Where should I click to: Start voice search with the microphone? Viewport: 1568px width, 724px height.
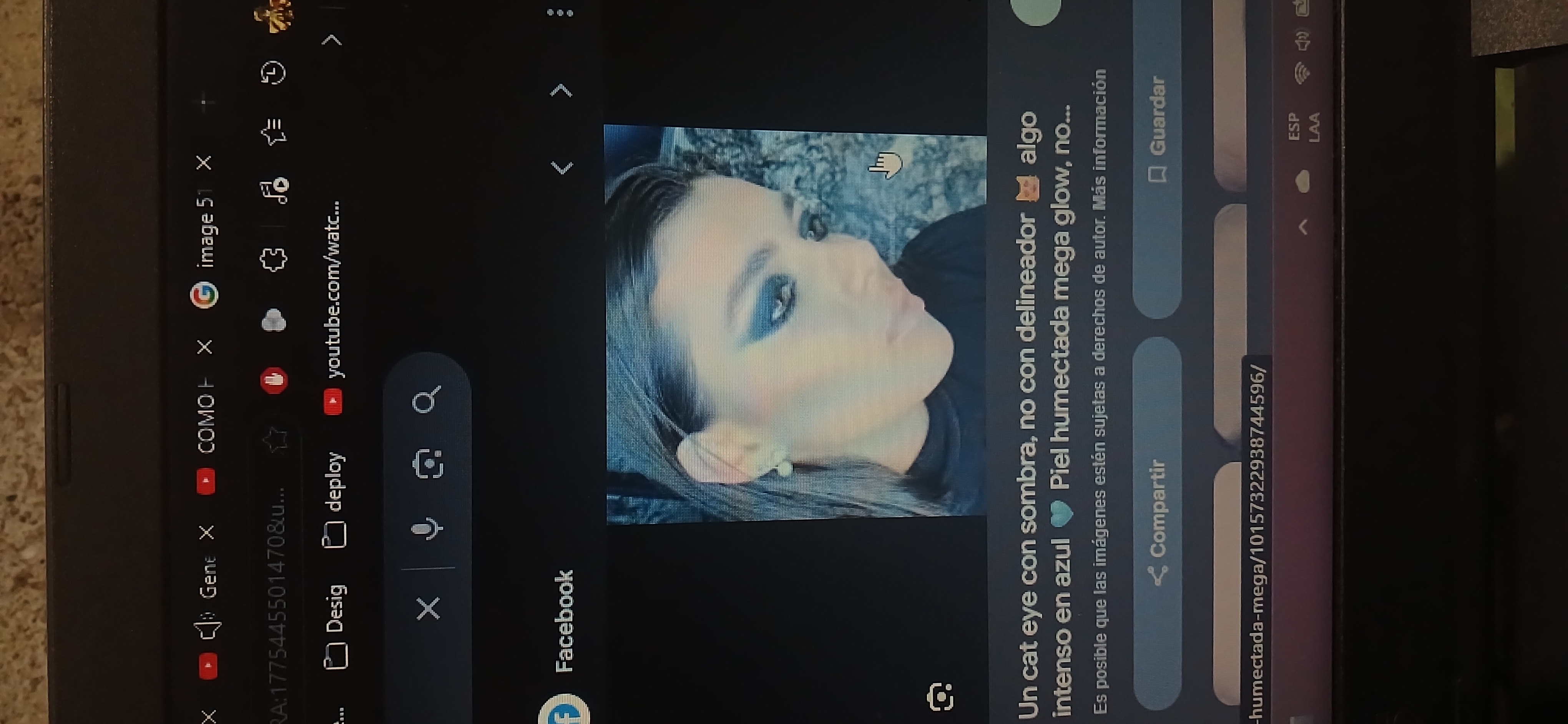tap(427, 528)
